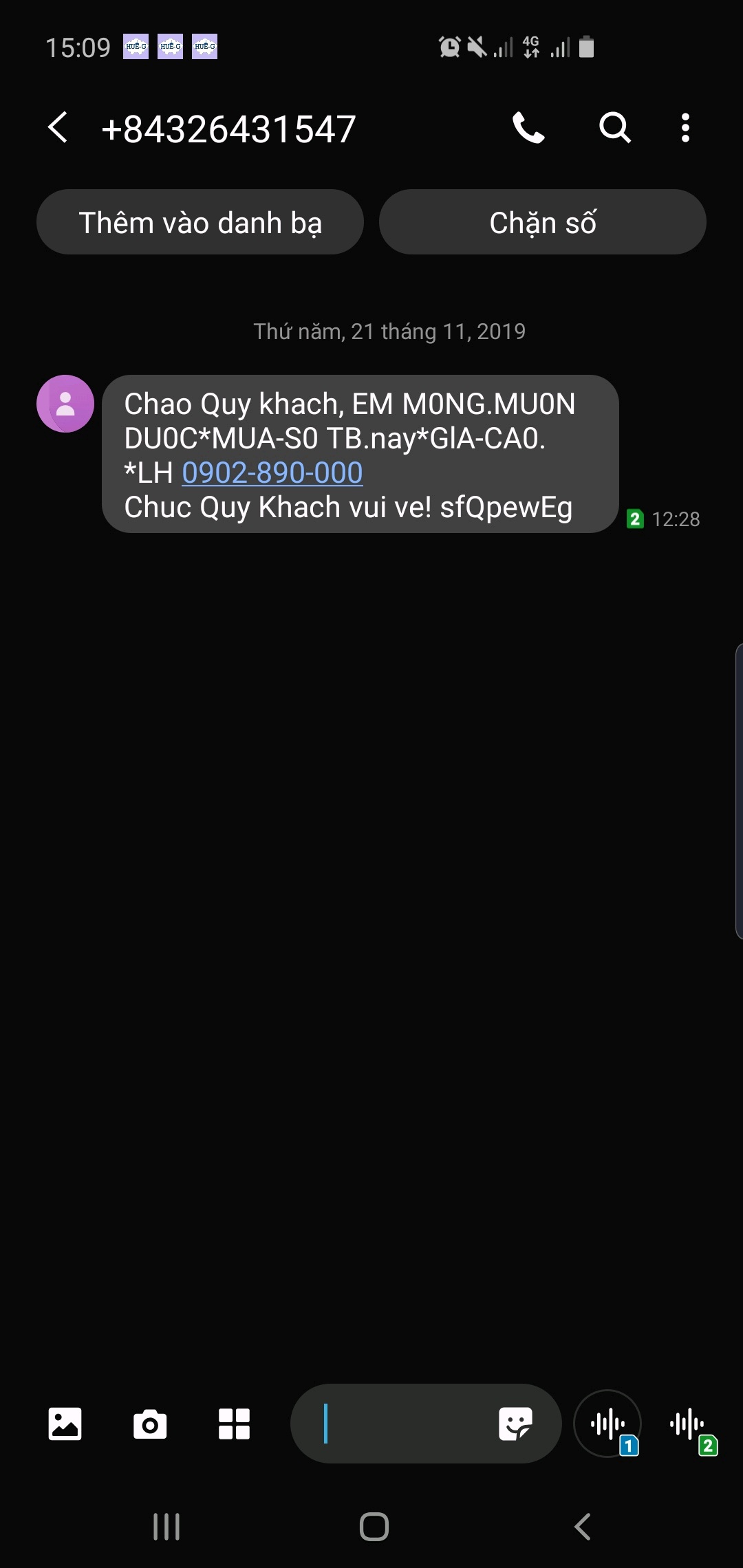Open the camera to attach photo
This screenshot has width=743, height=1568.
pyautogui.click(x=150, y=1424)
